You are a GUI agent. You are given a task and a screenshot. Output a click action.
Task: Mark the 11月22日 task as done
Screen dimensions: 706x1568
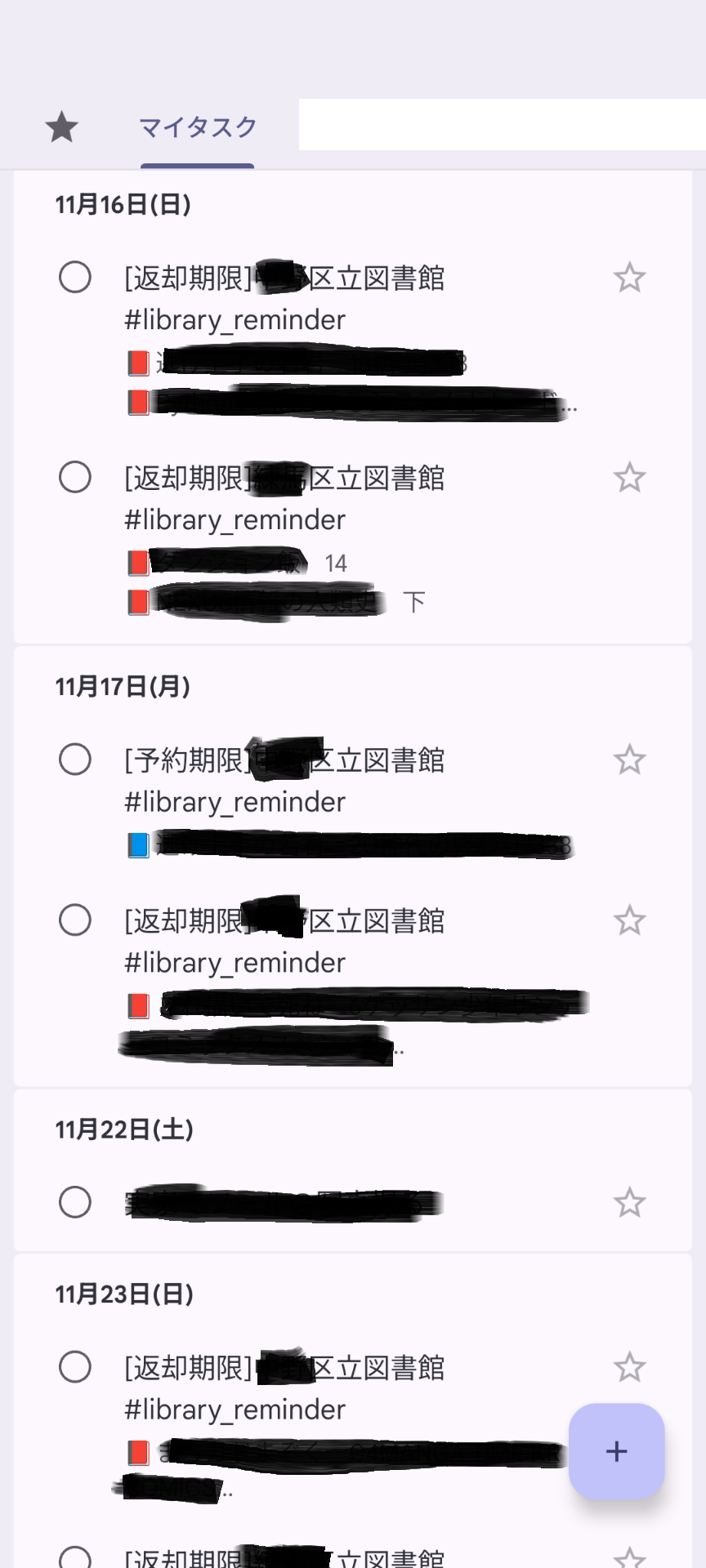pyautogui.click(x=75, y=1202)
